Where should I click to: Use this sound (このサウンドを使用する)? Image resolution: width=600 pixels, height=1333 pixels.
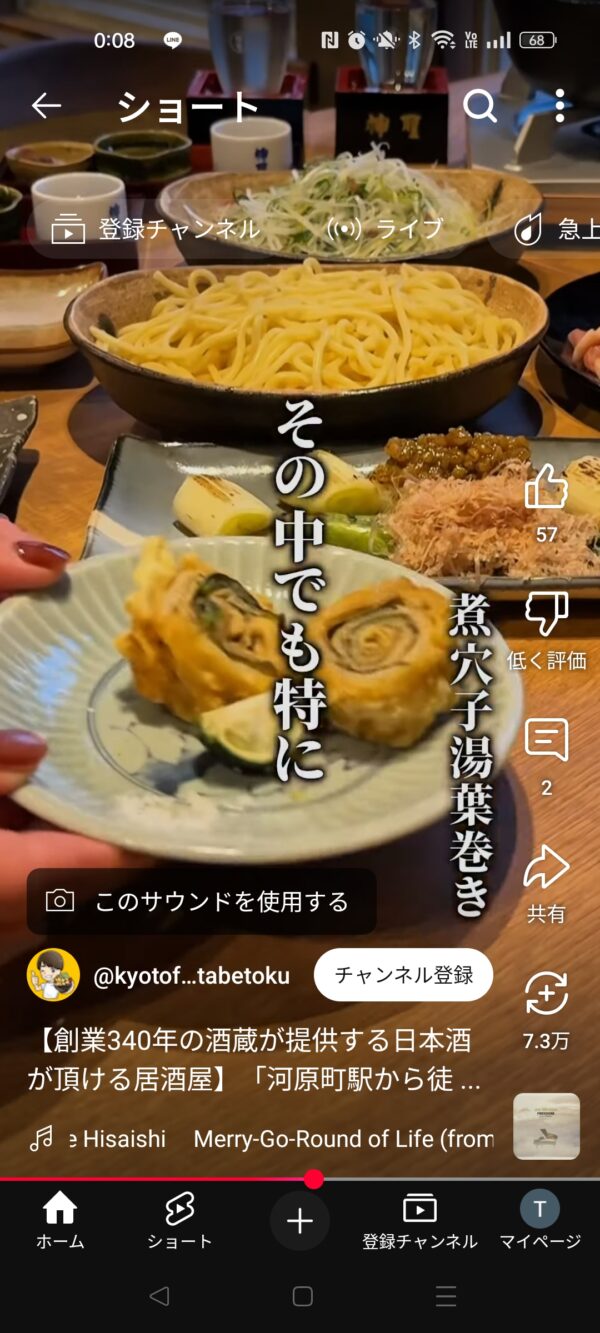(x=200, y=901)
